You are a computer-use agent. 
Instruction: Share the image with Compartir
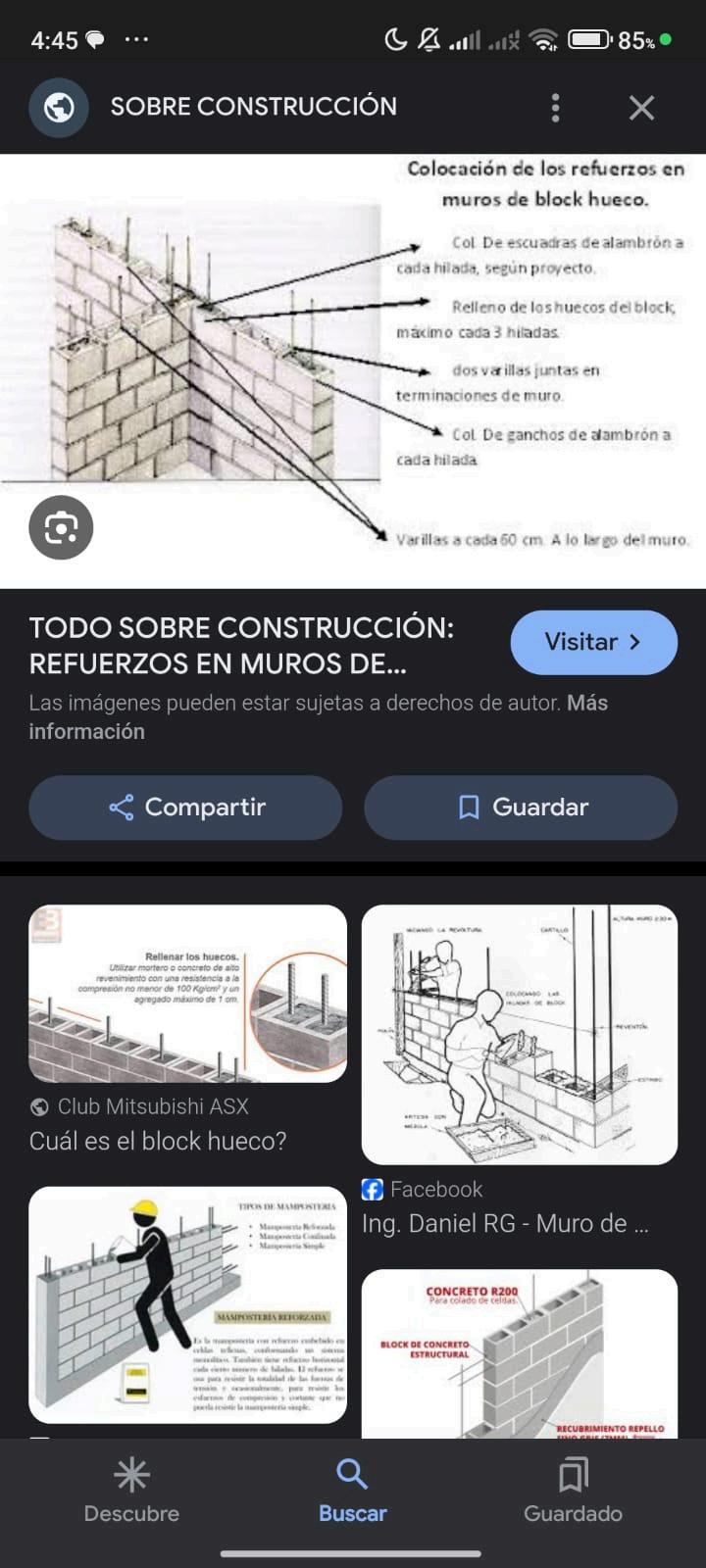[x=185, y=808]
